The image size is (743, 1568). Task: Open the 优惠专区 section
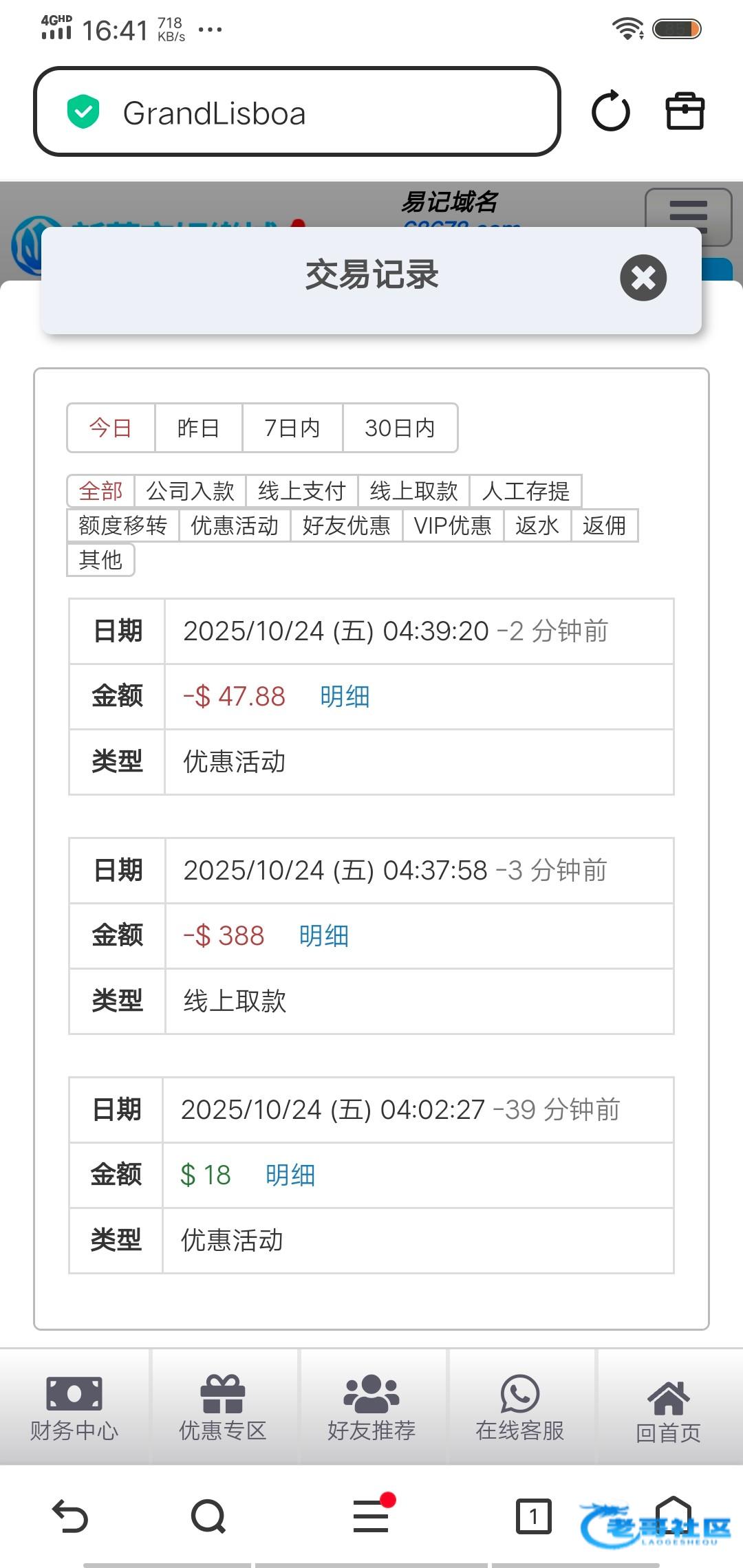coord(223,1407)
